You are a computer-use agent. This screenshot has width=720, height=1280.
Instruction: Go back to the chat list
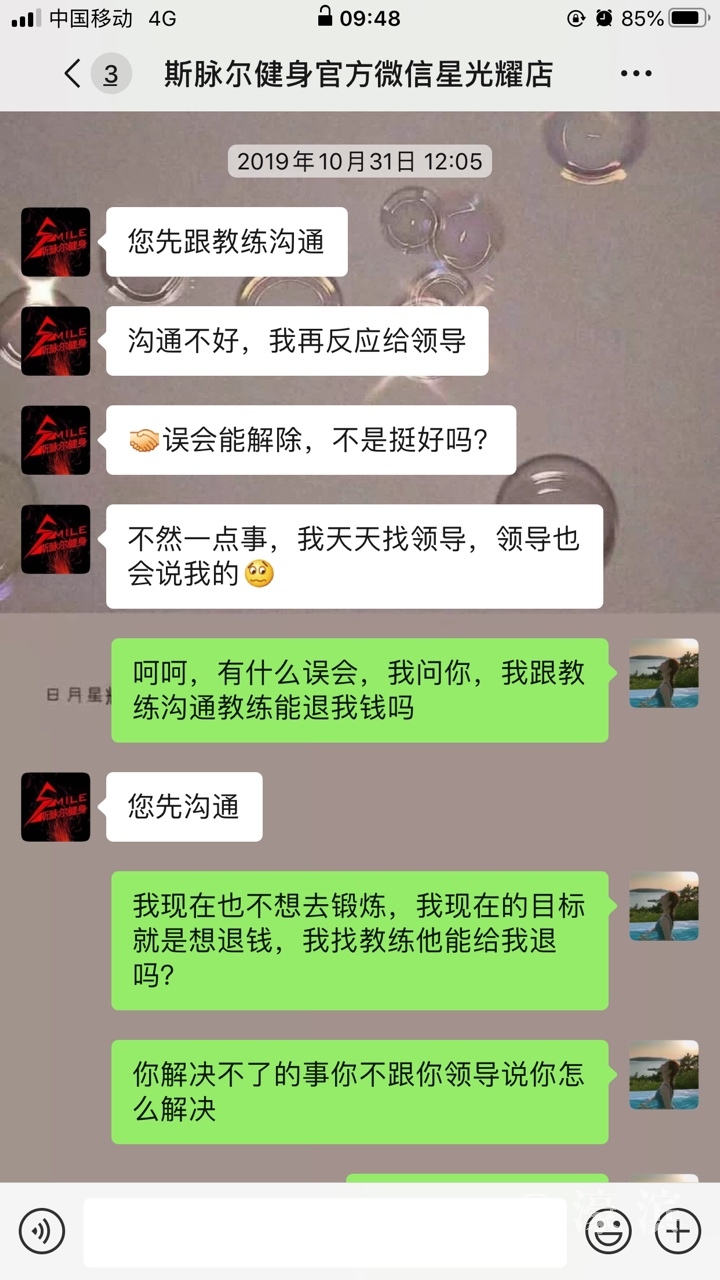[73, 74]
